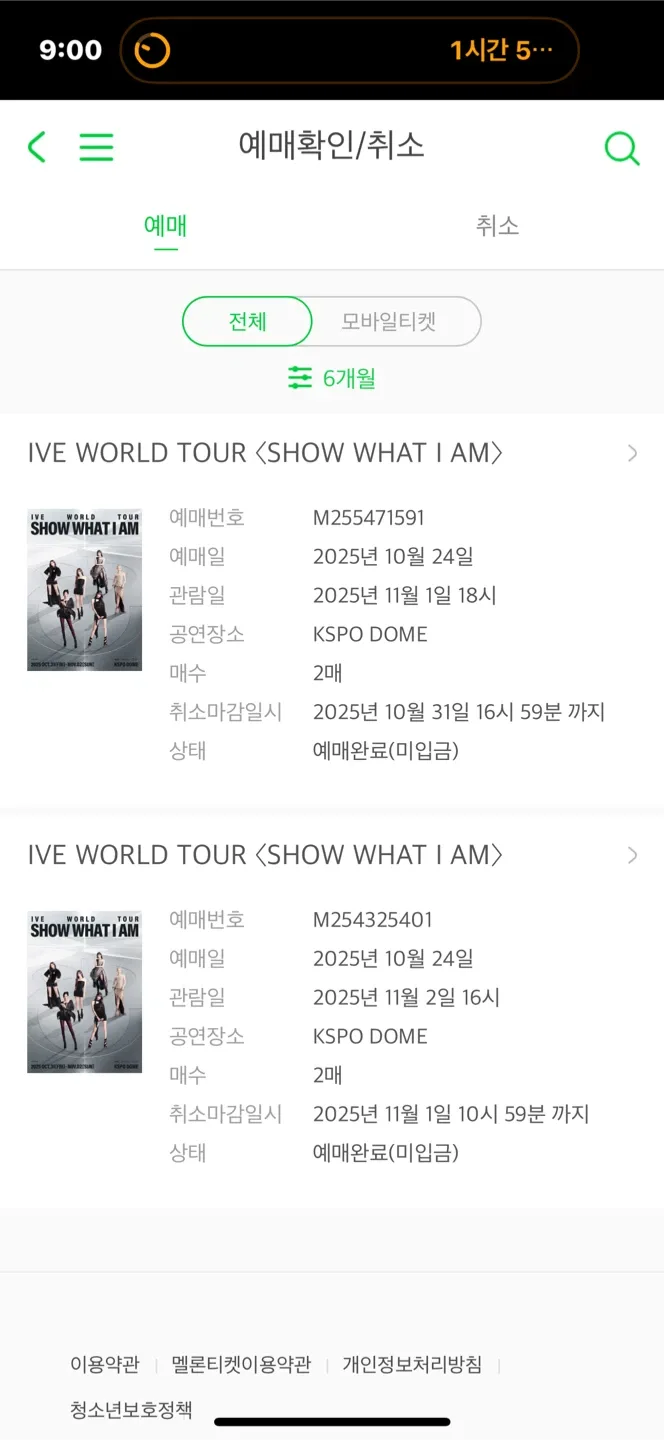Go back using the green arrow

tap(37, 147)
